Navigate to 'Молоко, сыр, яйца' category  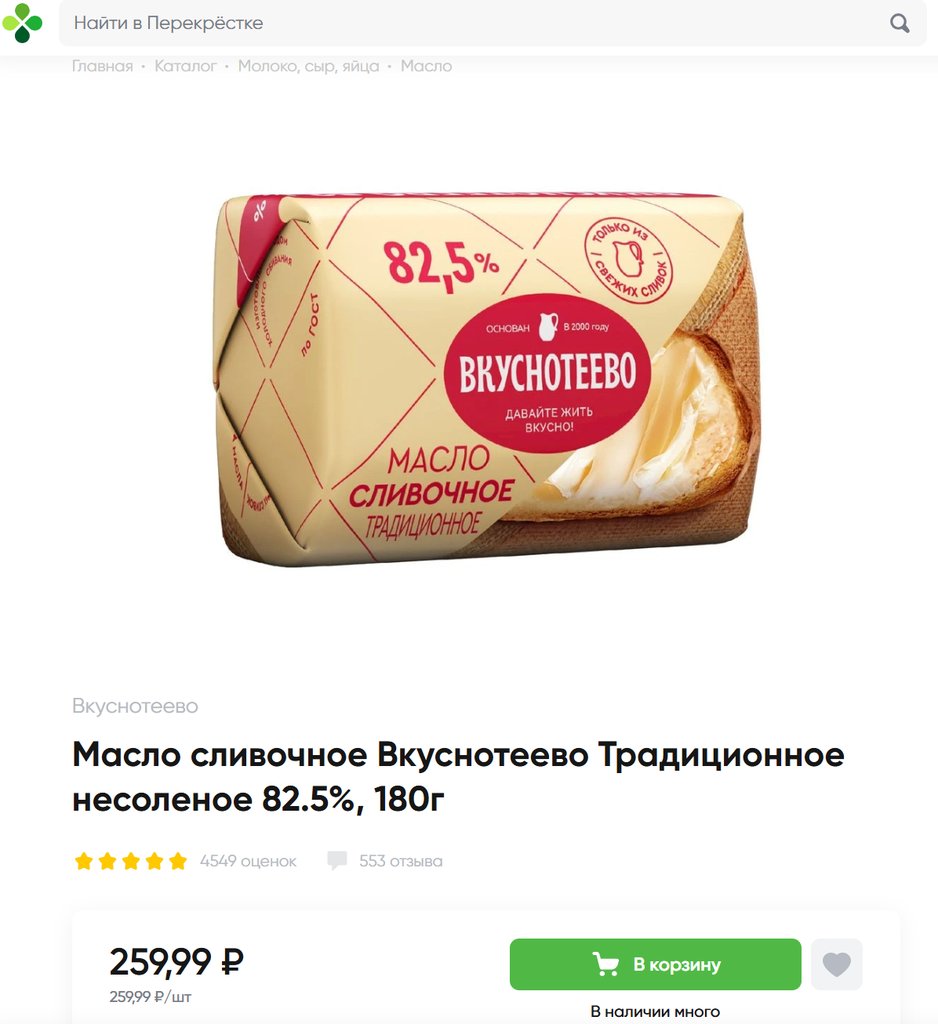(x=308, y=66)
